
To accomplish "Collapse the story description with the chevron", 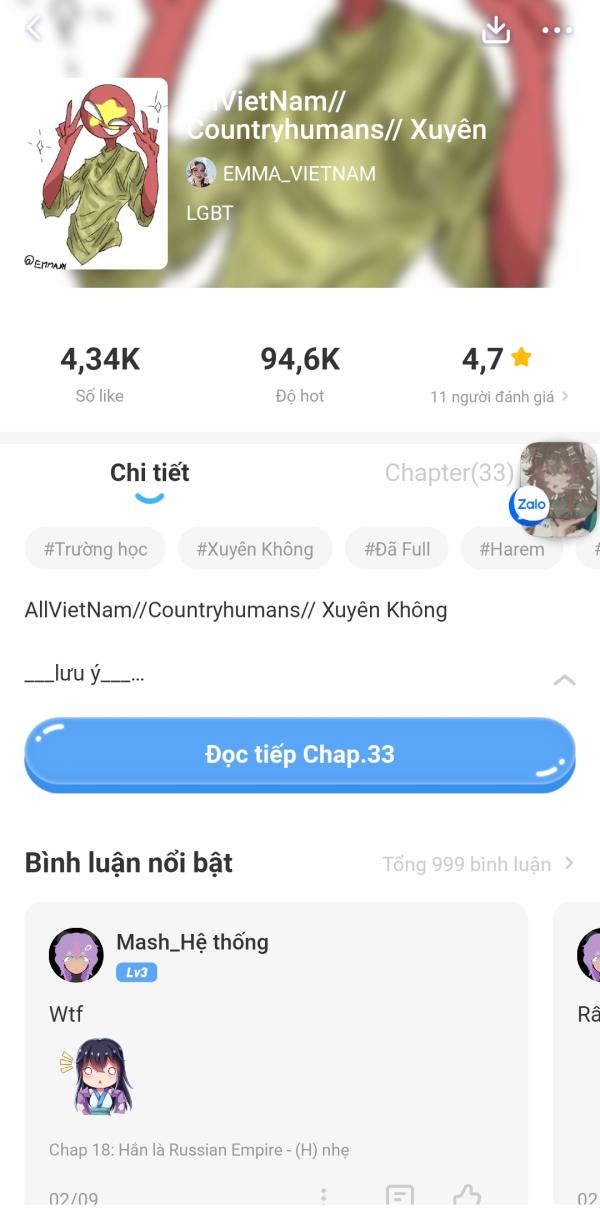I will click(x=564, y=680).
